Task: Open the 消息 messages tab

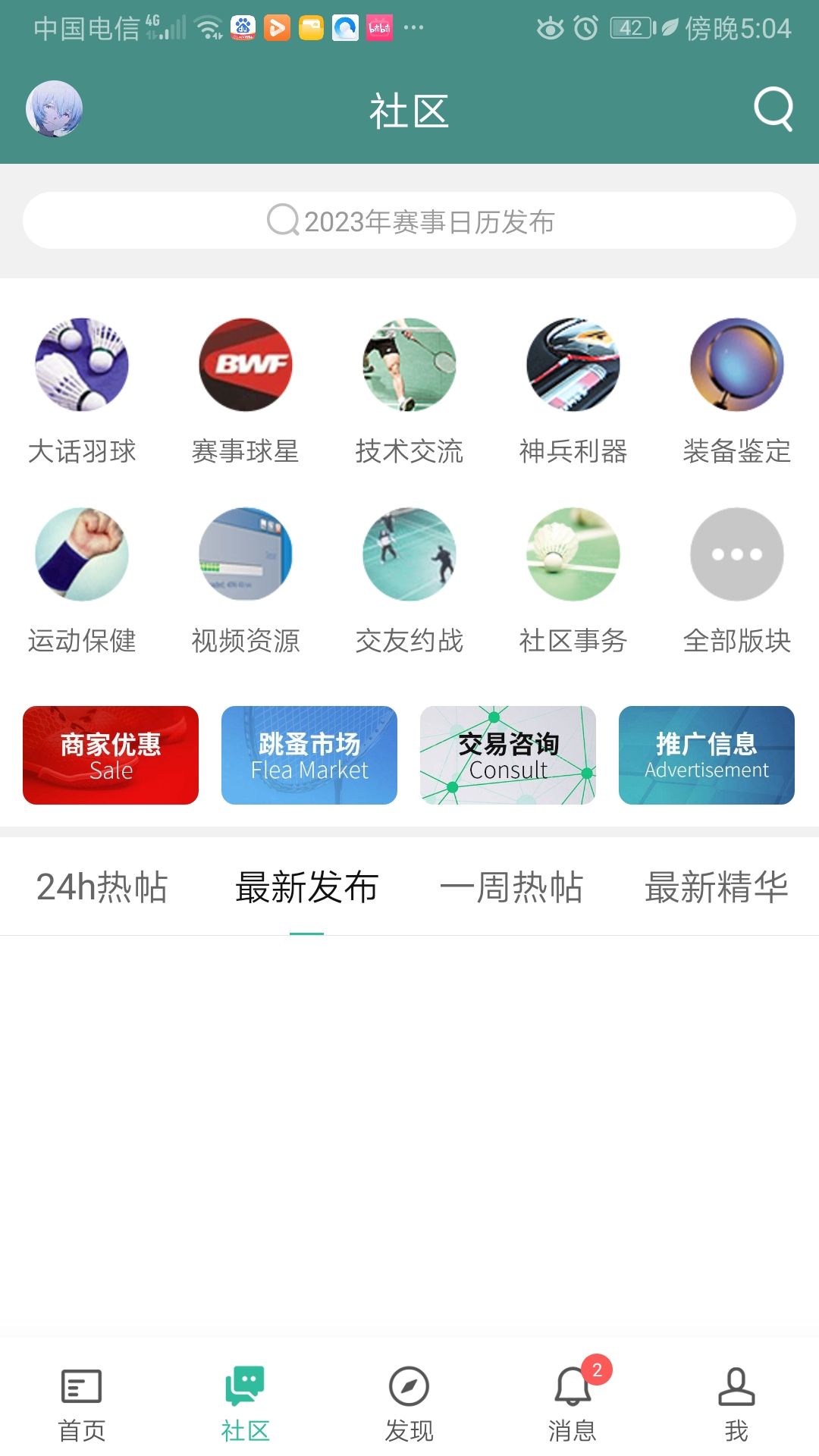Action: [573, 1403]
